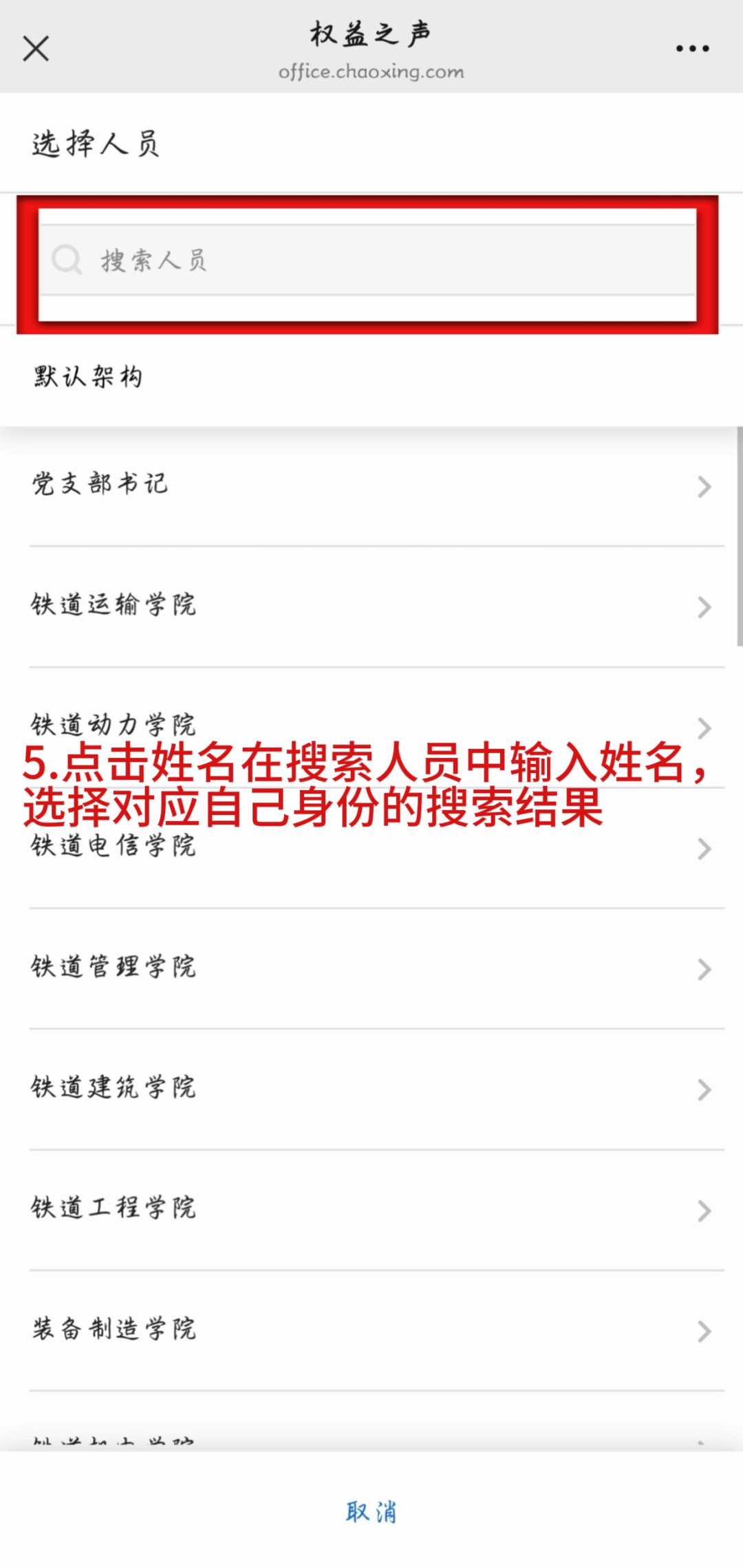Select the 装备制造学院 list entry
This screenshot has height=1568, width=743.
tap(115, 1329)
